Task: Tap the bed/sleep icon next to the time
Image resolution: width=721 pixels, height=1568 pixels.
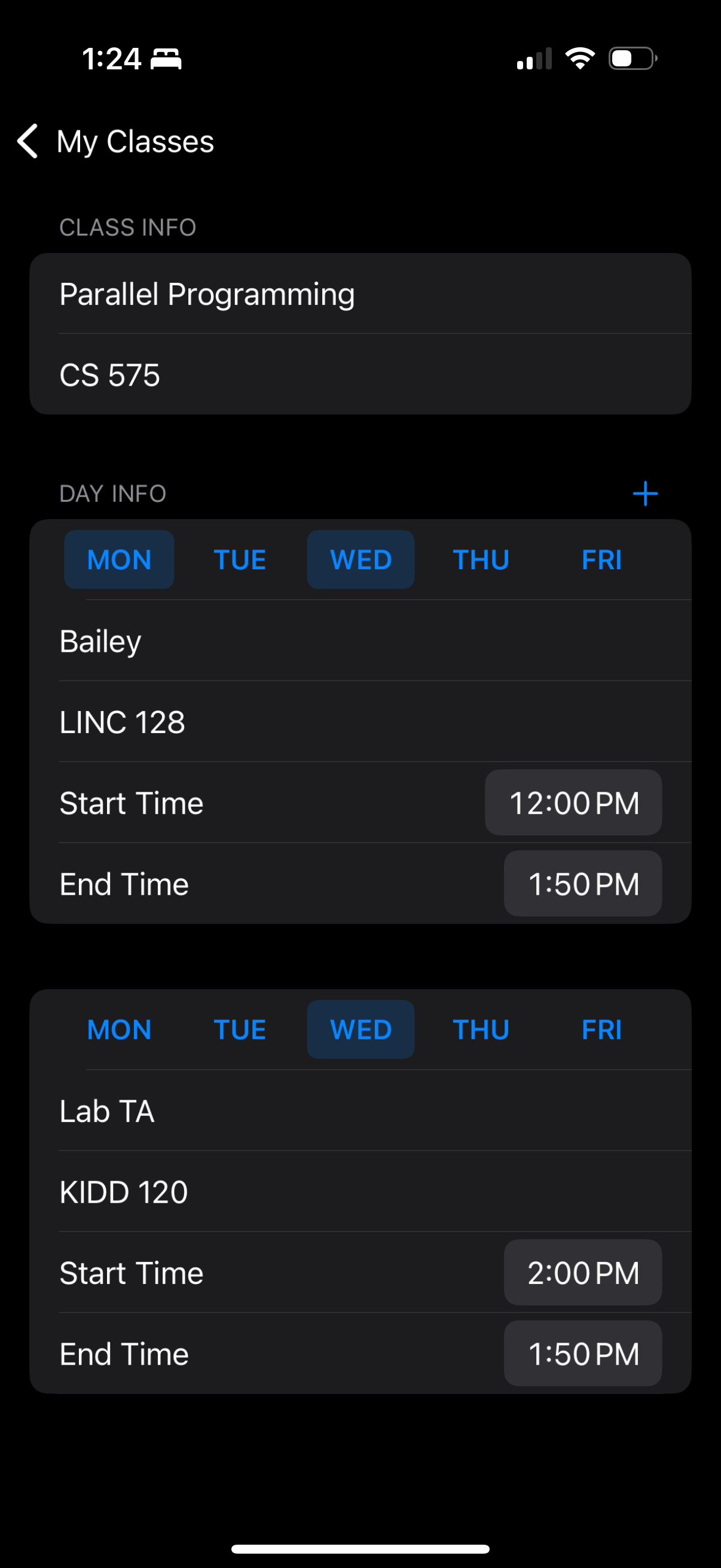Action: click(166, 59)
